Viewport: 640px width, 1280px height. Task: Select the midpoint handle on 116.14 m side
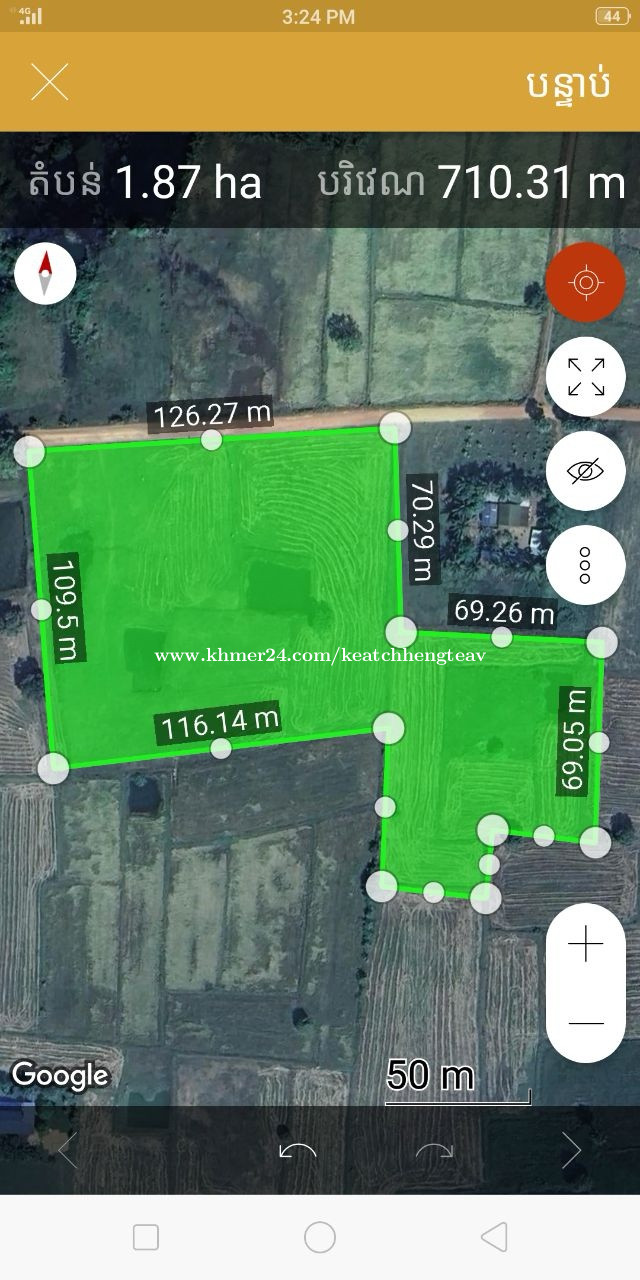point(221,748)
